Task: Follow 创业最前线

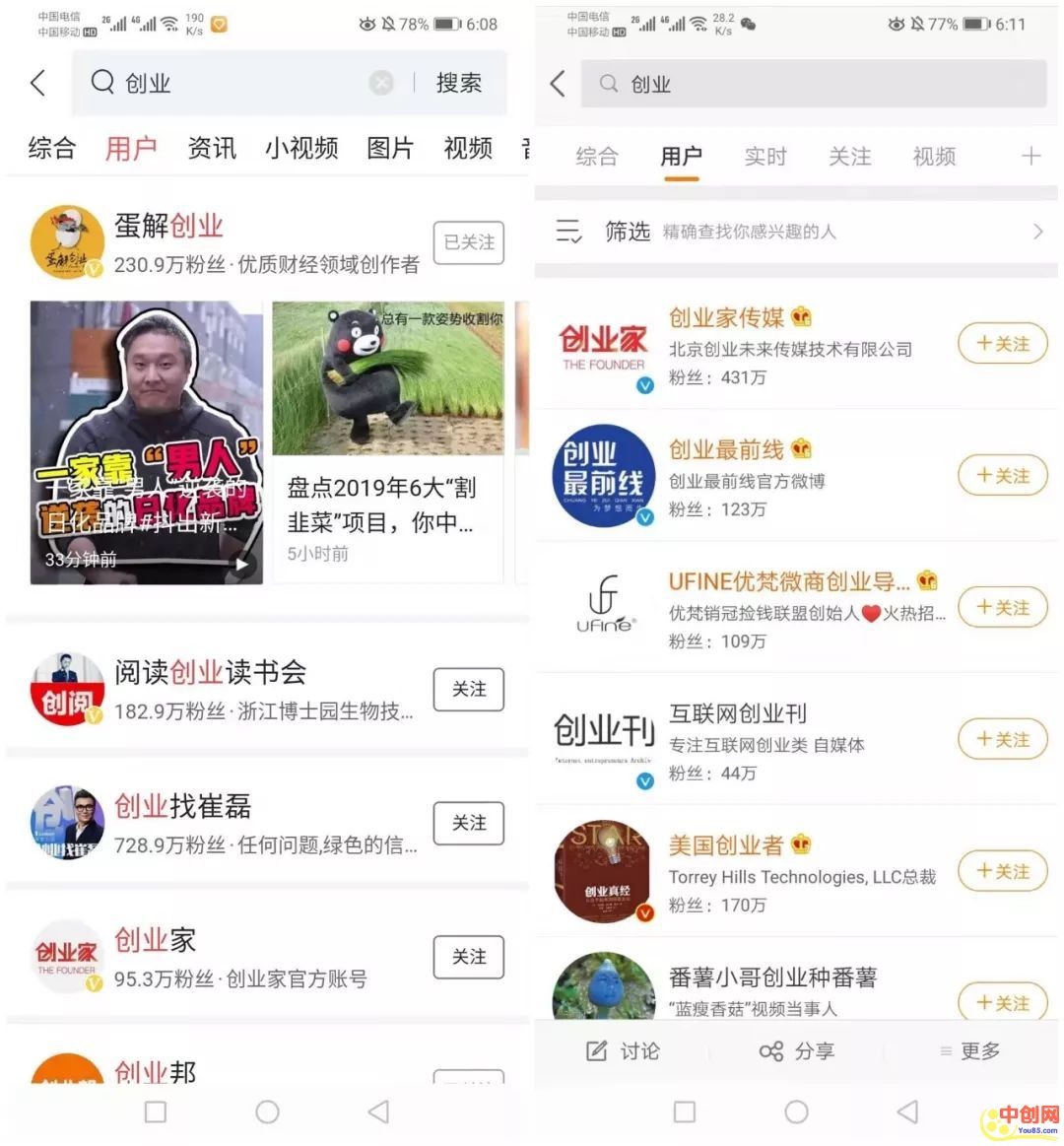Action: coord(1002,476)
